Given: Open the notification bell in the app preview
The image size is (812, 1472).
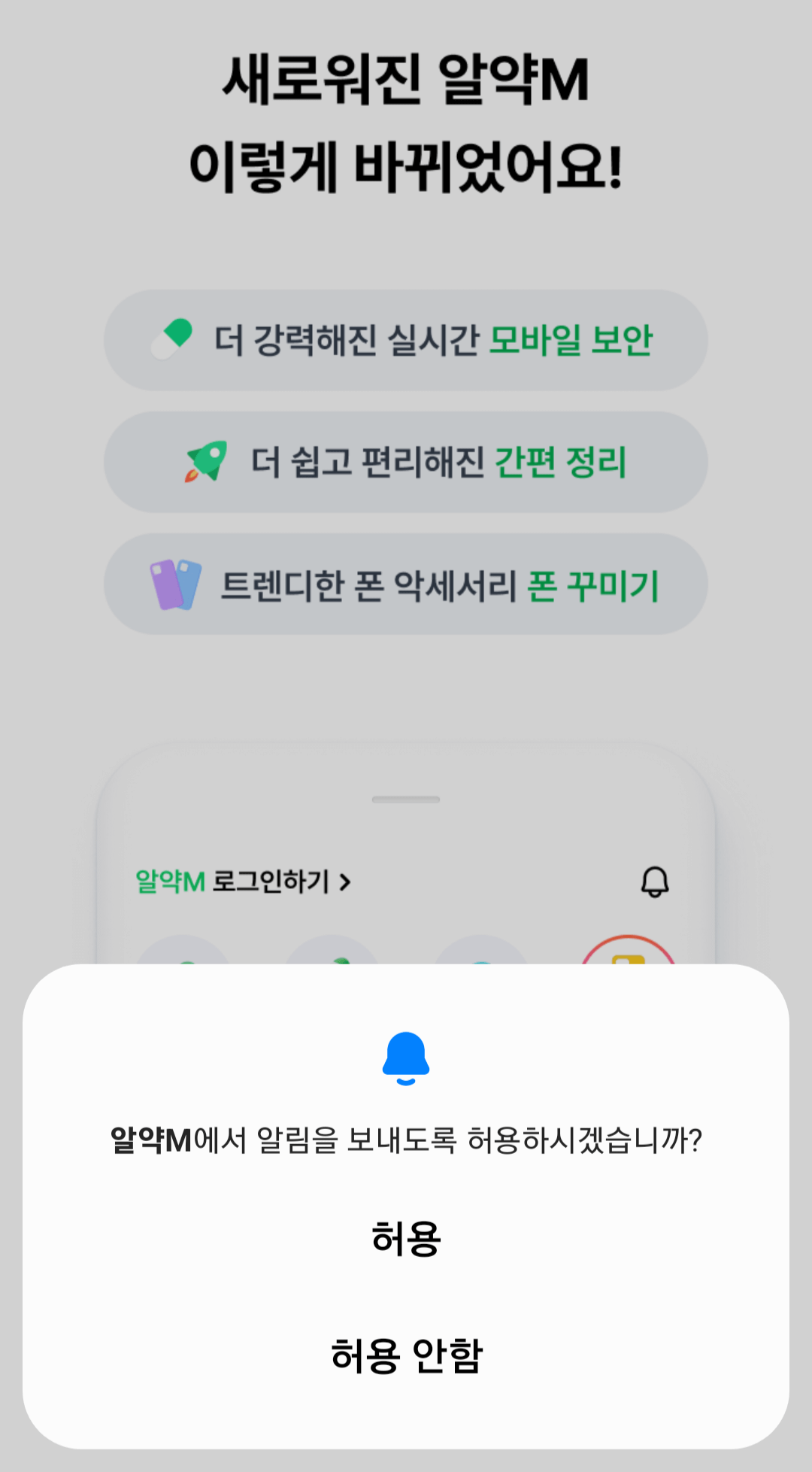Looking at the screenshot, I should click(x=653, y=882).
